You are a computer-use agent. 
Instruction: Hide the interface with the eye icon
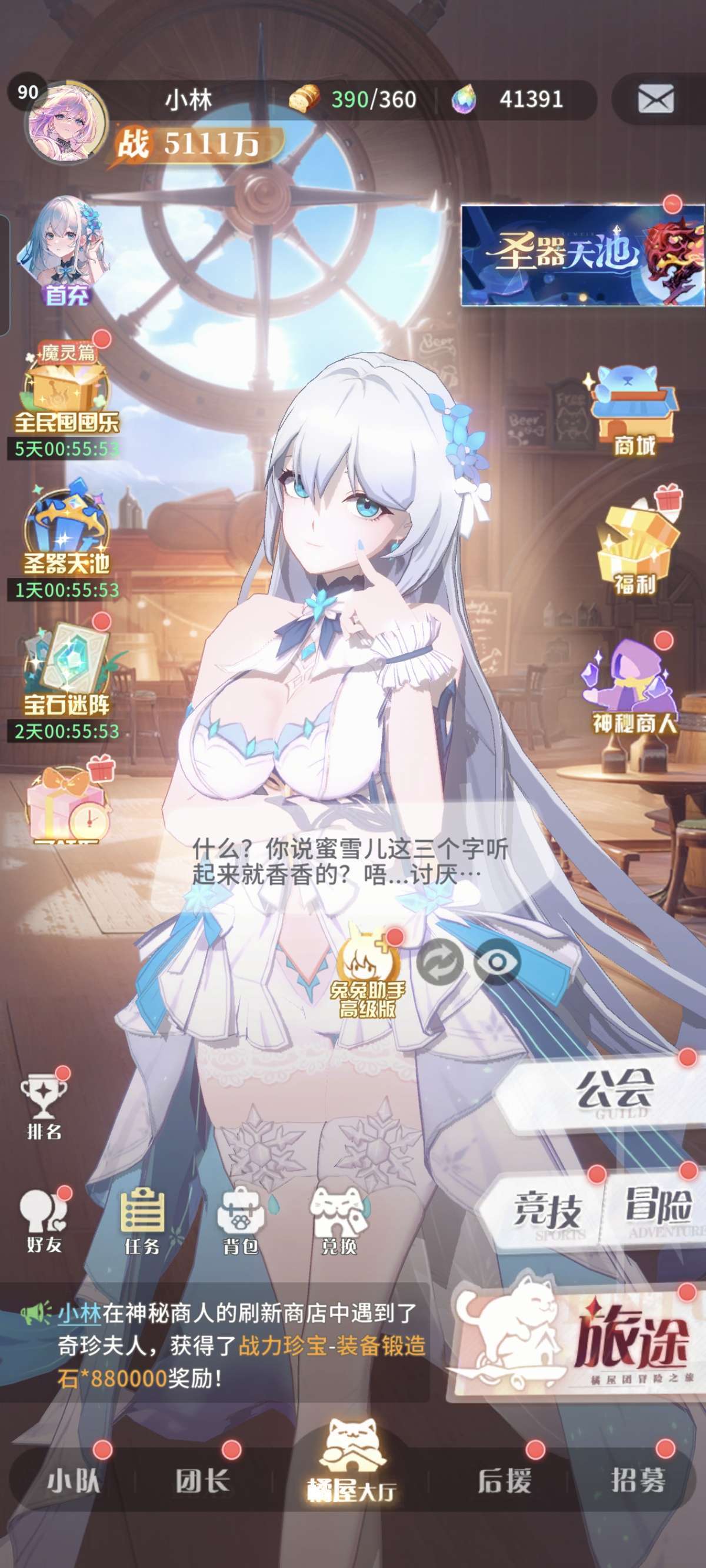tap(497, 962)
